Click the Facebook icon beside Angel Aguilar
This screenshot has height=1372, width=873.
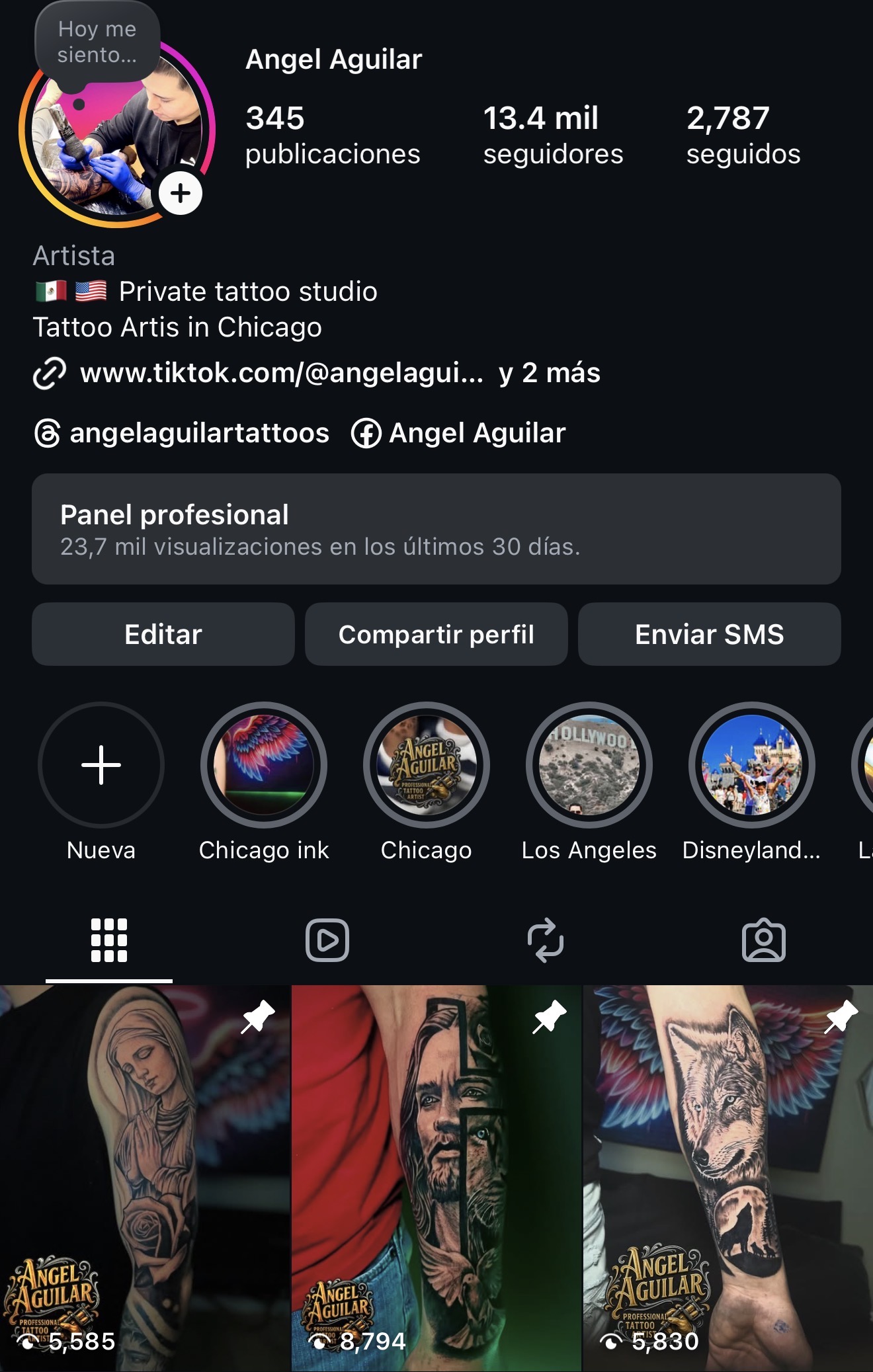(x=366, y=433)
